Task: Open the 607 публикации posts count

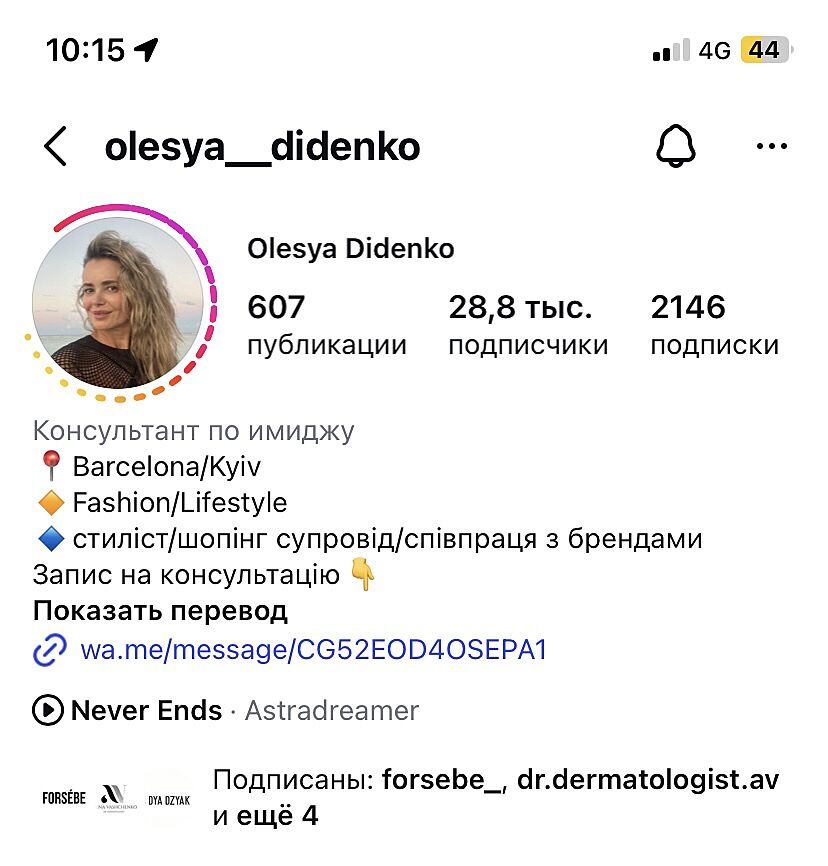Action: tap(326, 325)
